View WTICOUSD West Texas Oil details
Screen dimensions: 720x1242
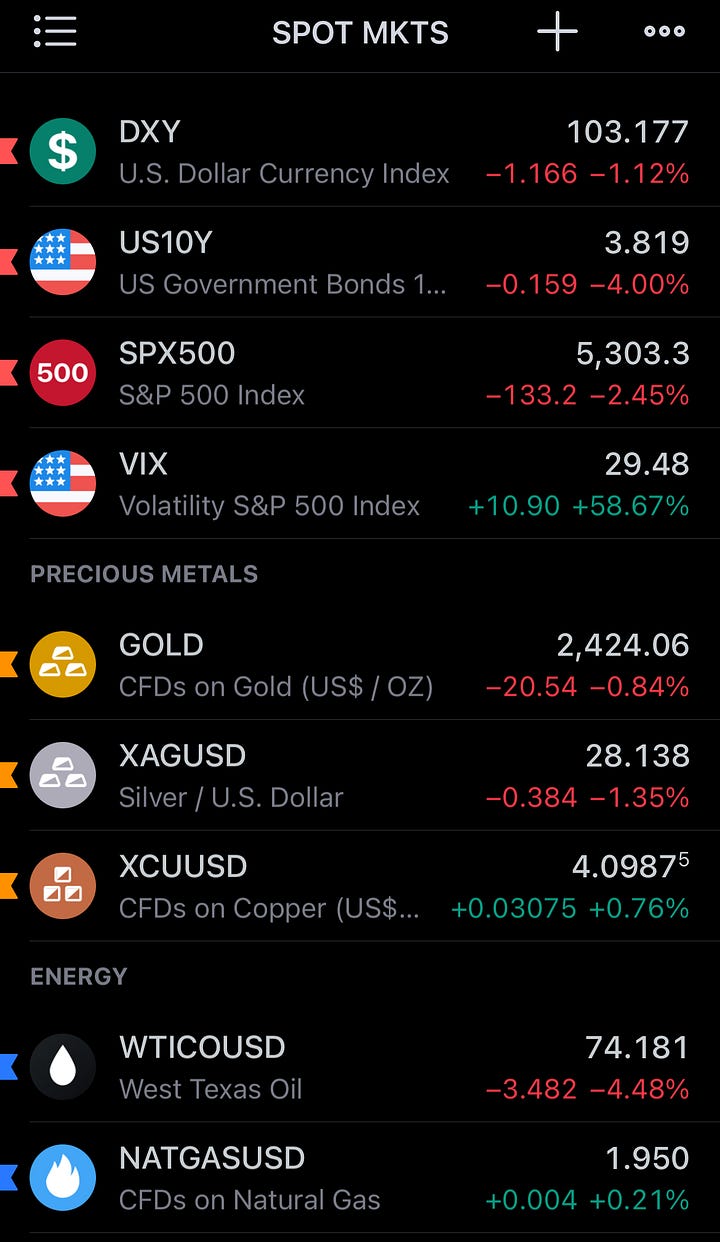click(360, 1067)
